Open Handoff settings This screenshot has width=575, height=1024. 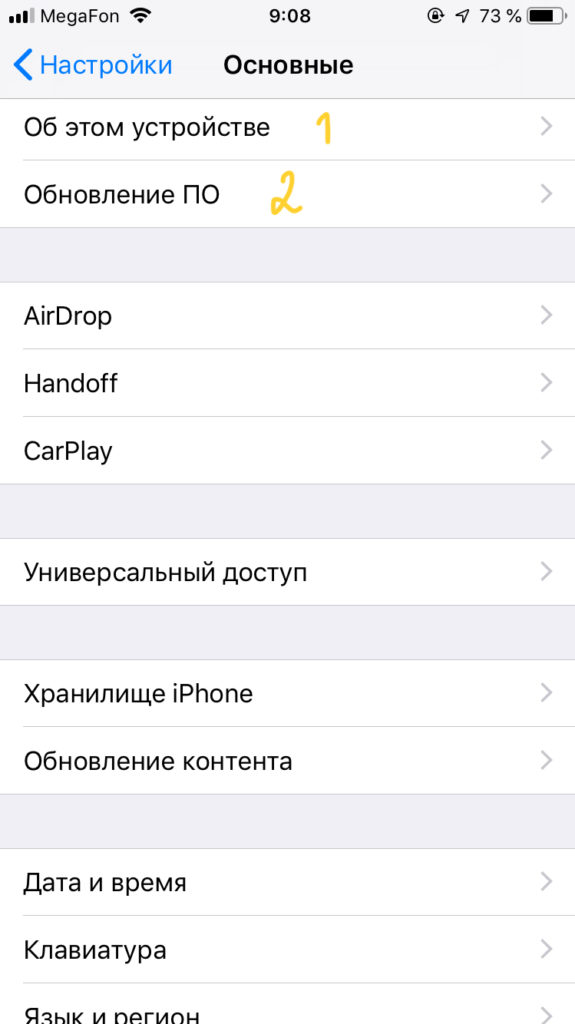(x=288, y=383)
